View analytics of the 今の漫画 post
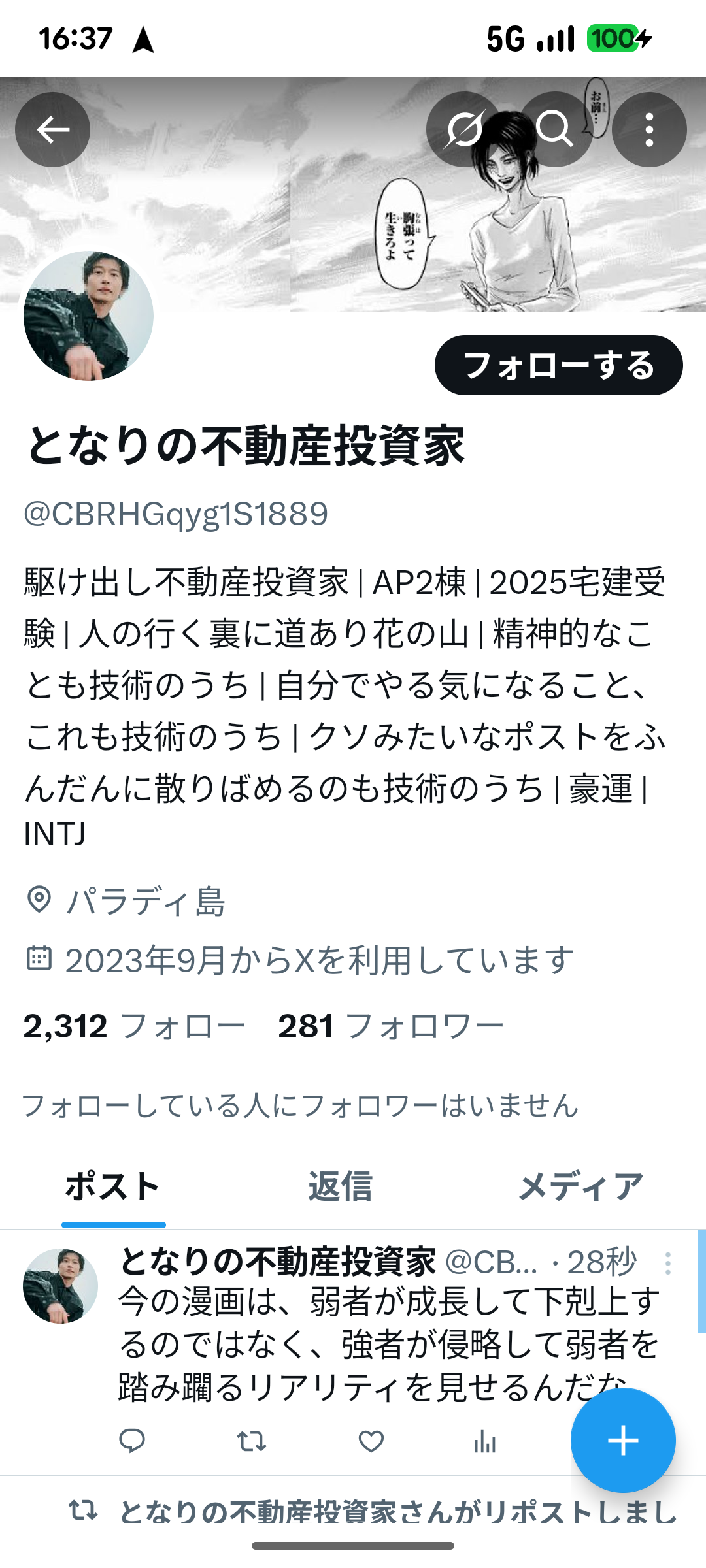The image size is (706, 1568). point(484,1441)
